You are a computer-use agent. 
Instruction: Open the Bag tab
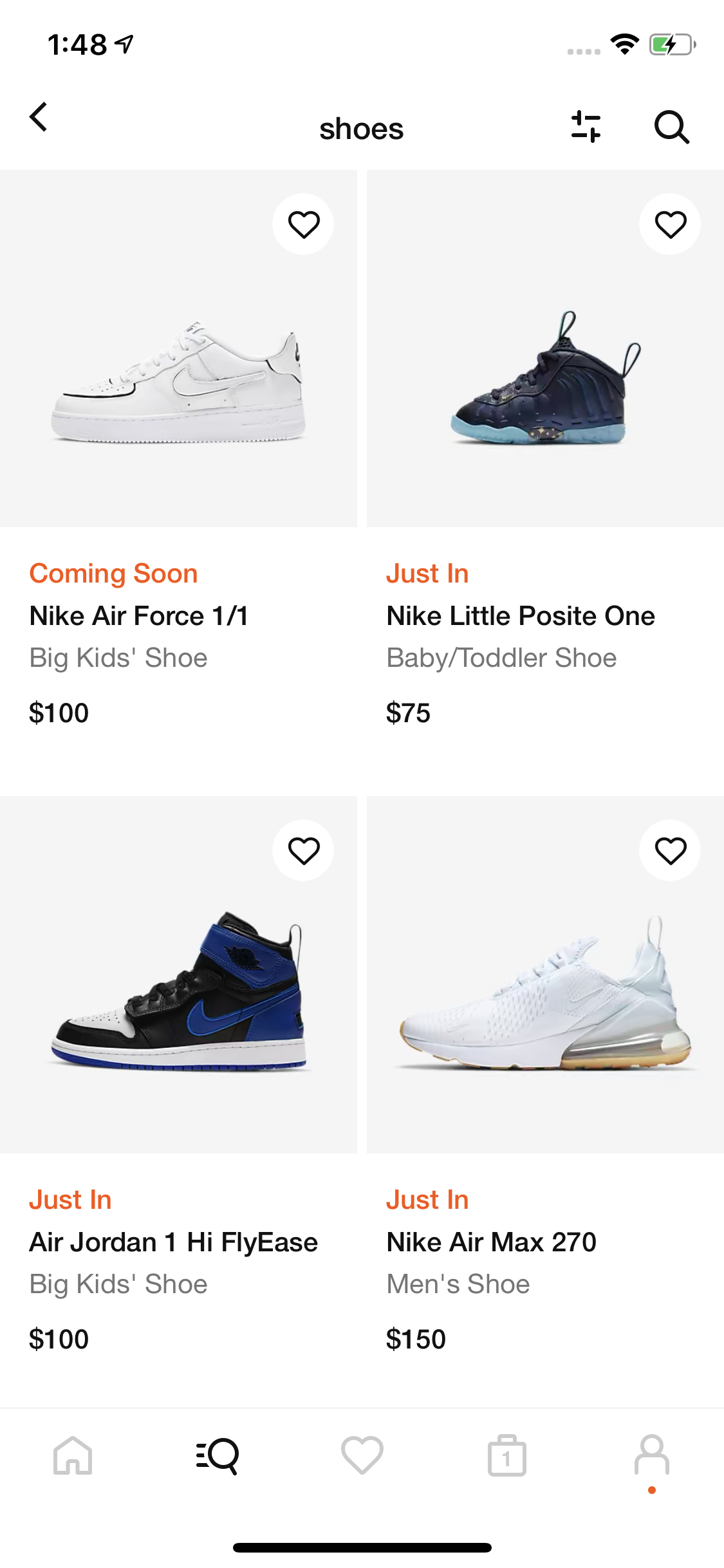pos(506,1455)
